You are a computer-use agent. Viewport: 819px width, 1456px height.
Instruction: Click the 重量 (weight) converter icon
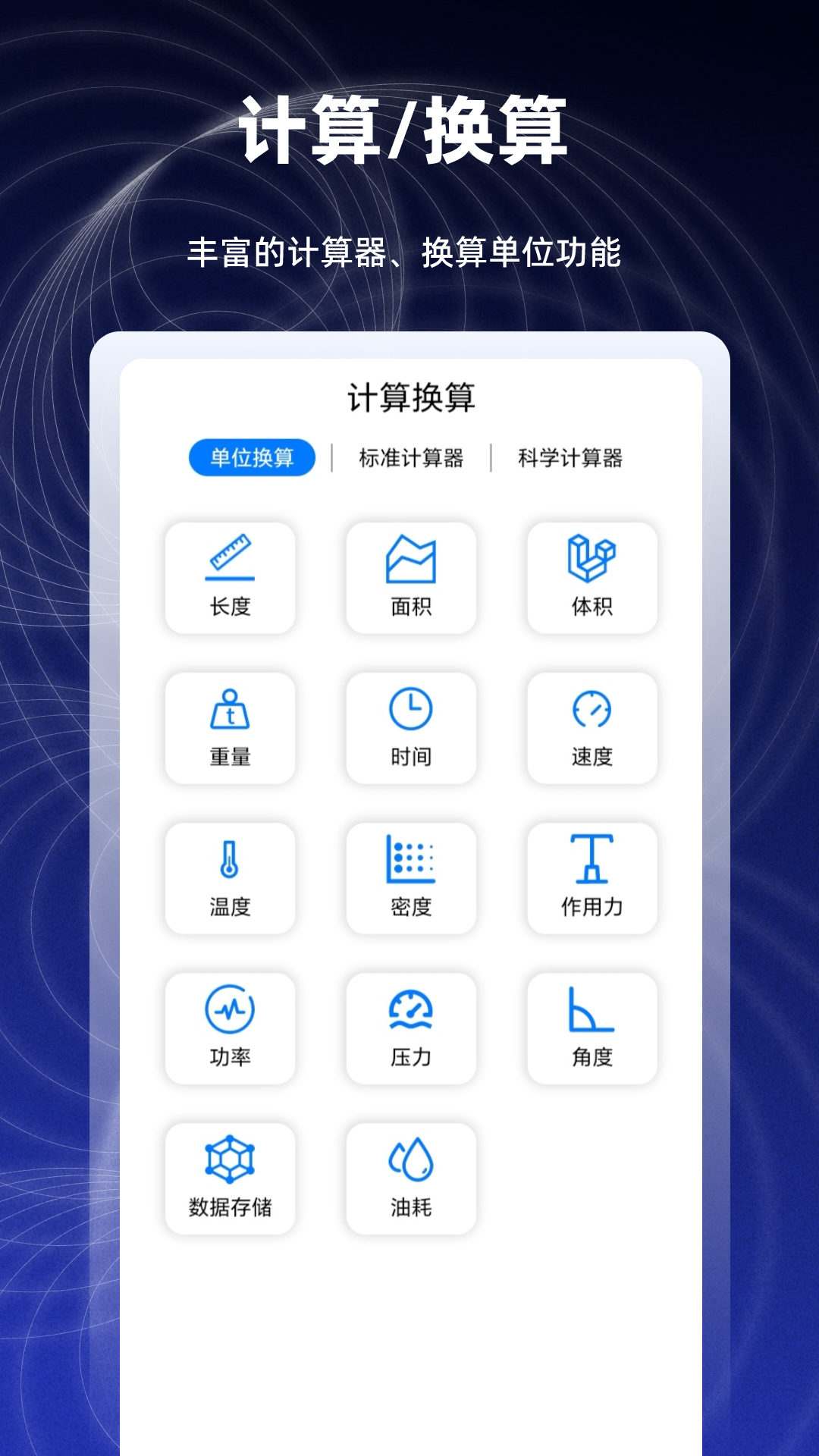(x=230, y=728)
